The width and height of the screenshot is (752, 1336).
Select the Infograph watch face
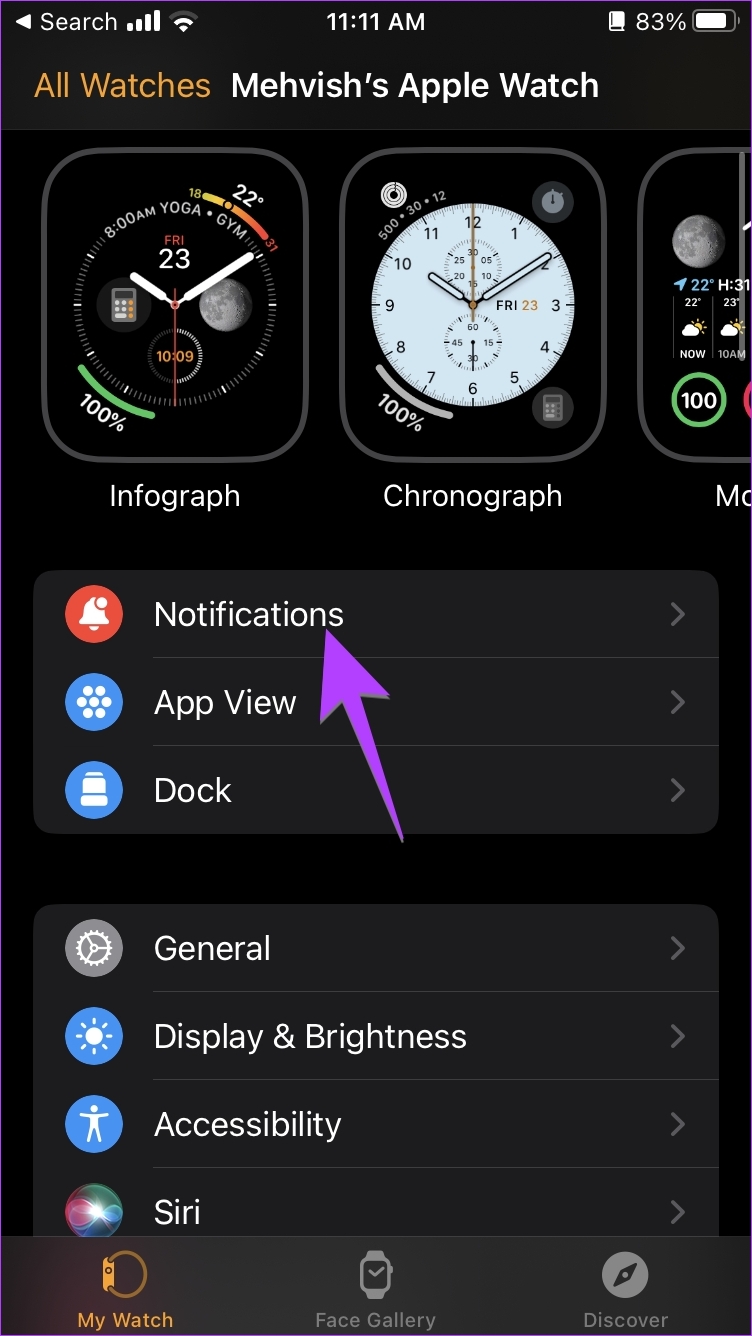point(175,302)
